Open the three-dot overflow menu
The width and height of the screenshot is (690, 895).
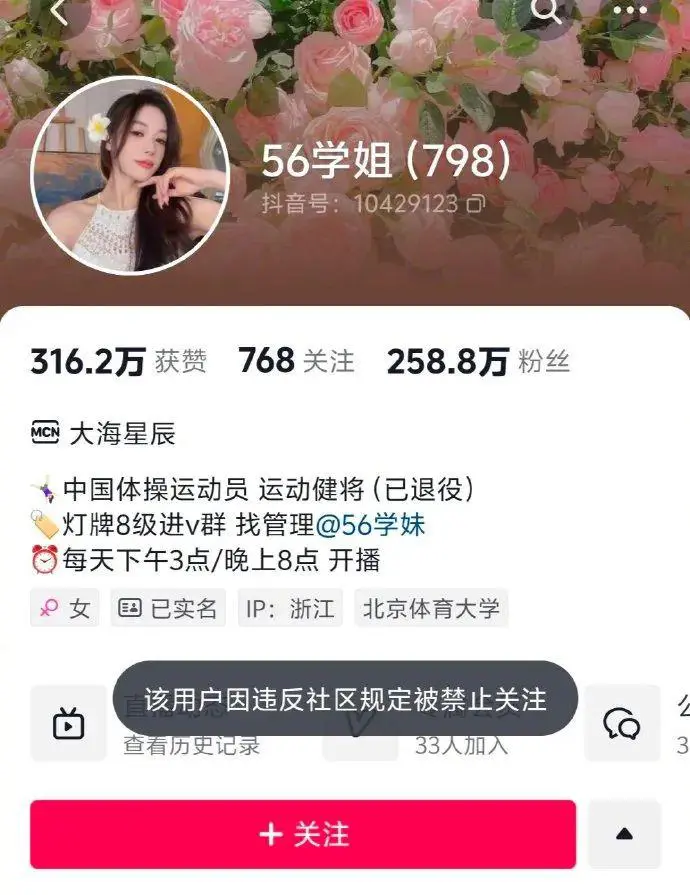tap(629, 12)
